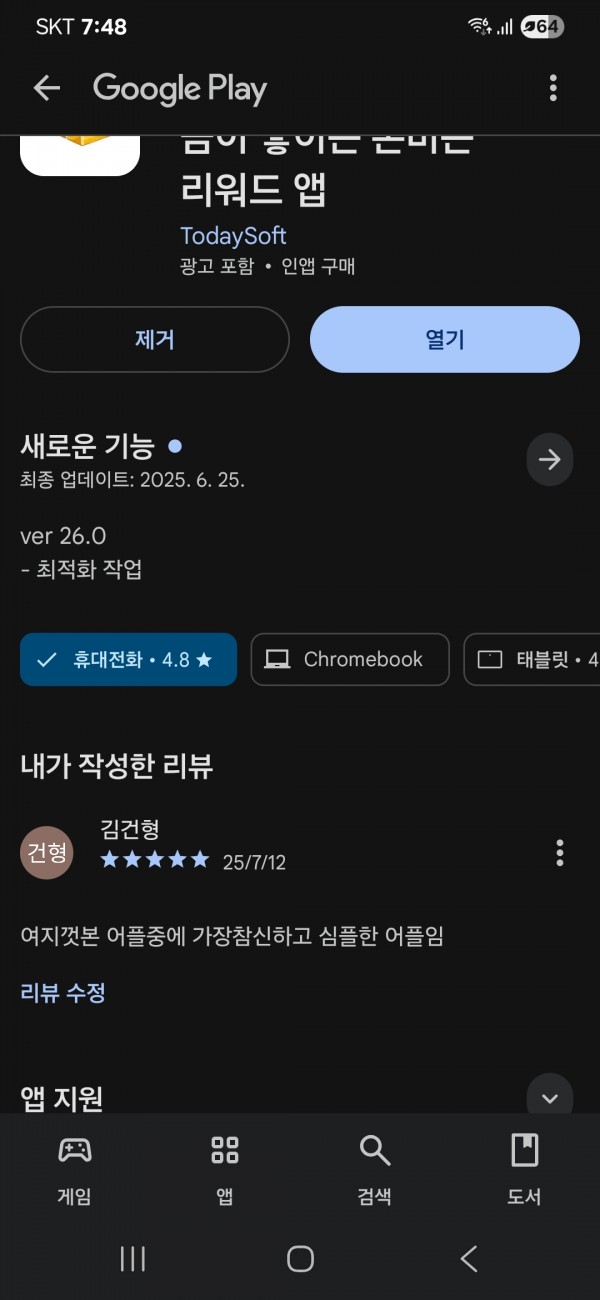Tap 열기 to open the app
600x1300 pixels.
[445, 340]
